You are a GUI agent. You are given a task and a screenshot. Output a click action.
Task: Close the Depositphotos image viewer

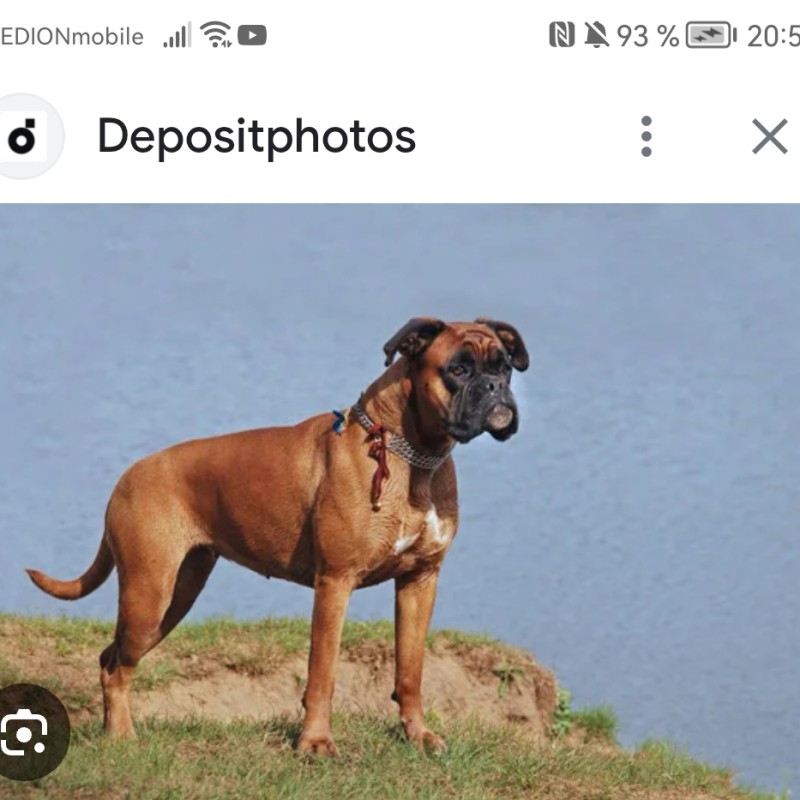(769, 136)
